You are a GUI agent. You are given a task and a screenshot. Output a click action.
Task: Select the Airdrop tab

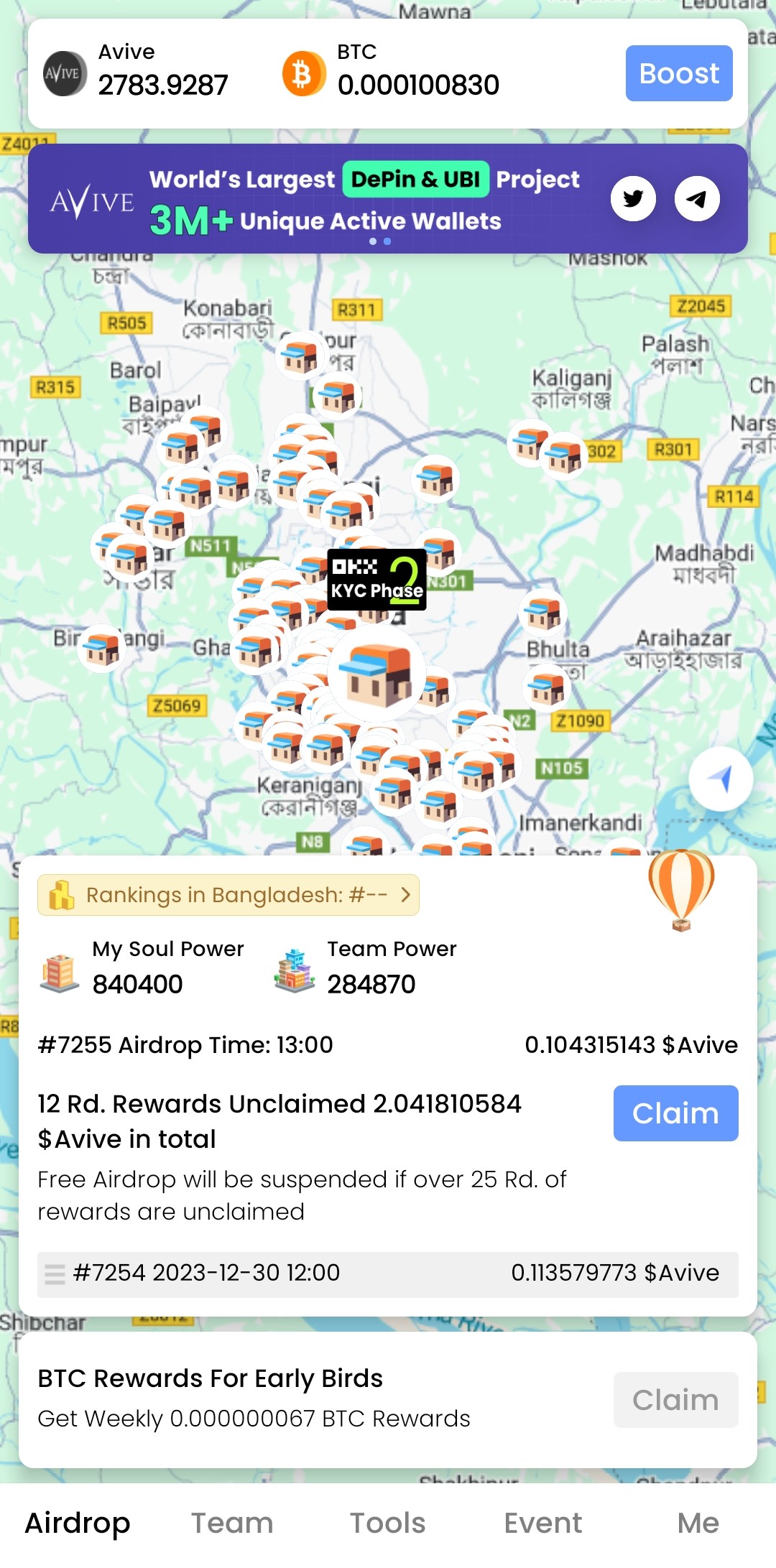click(78, 1523)
